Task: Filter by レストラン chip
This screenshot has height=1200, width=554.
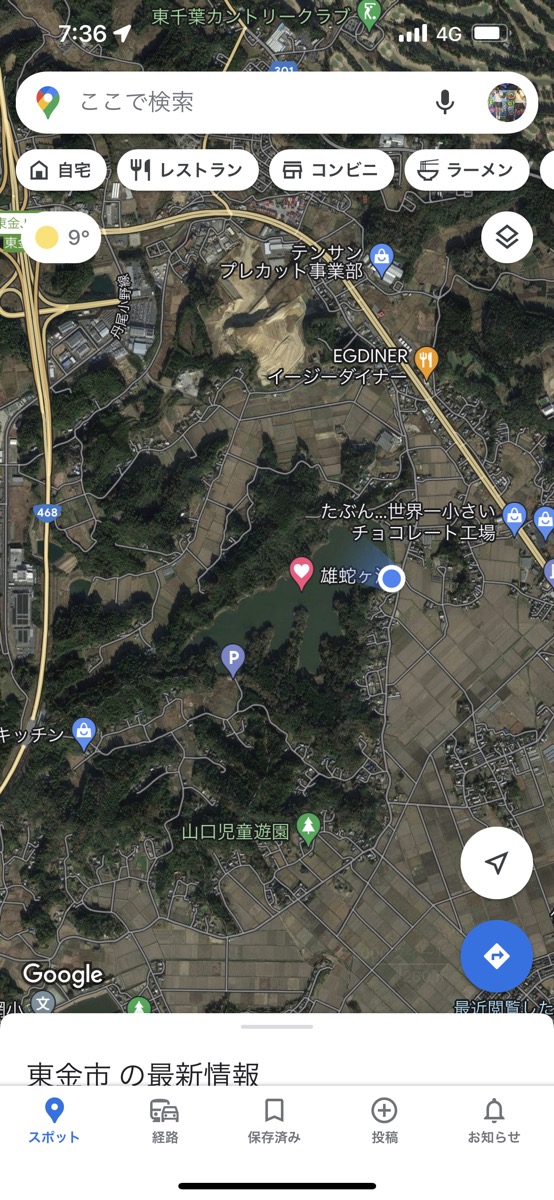Action: coord(188,170)
